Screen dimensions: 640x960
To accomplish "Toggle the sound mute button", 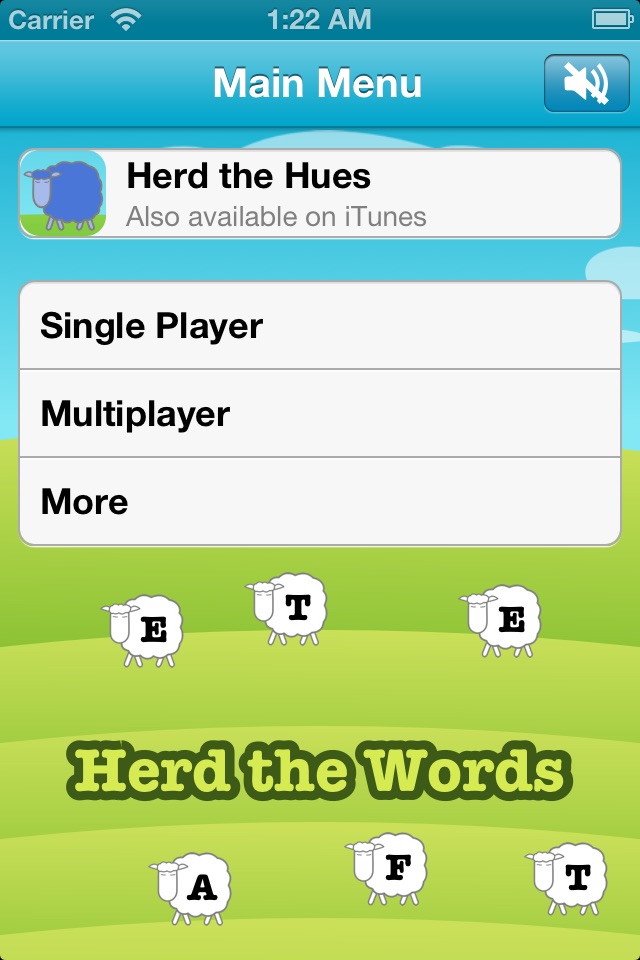I will (x=586, y=83).
